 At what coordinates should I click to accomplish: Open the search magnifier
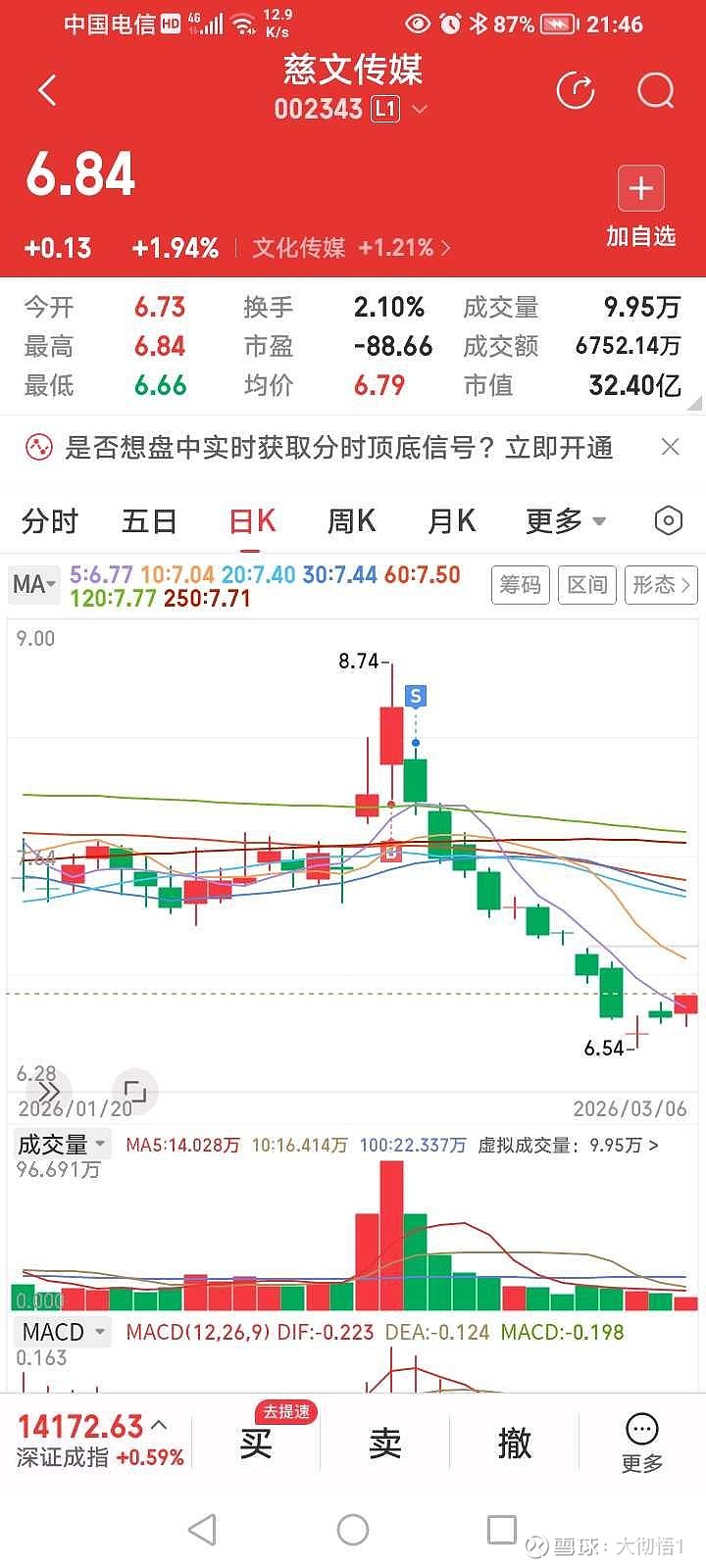655,91
